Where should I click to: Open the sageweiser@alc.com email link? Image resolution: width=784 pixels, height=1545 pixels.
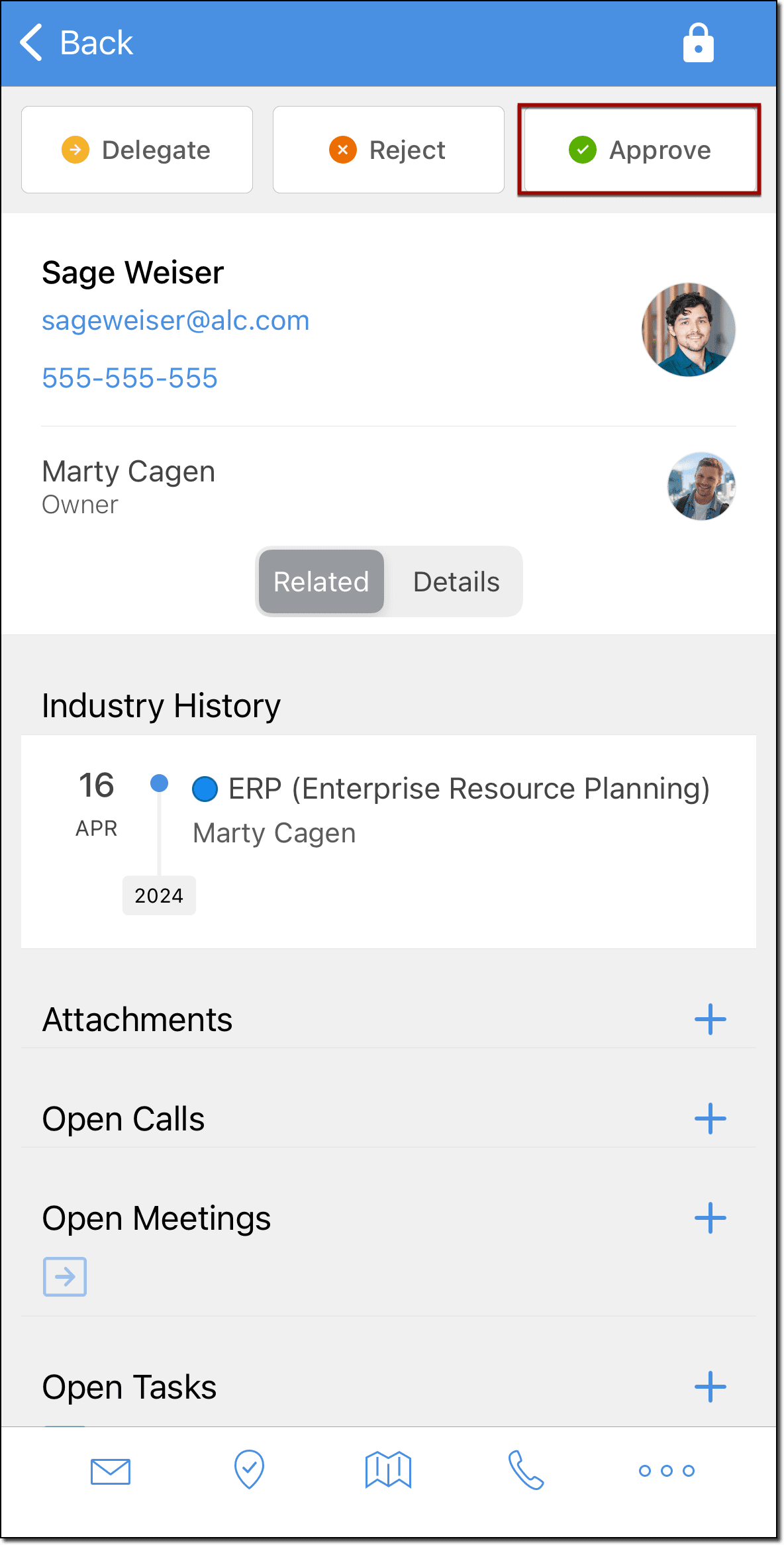coord(175,321)
